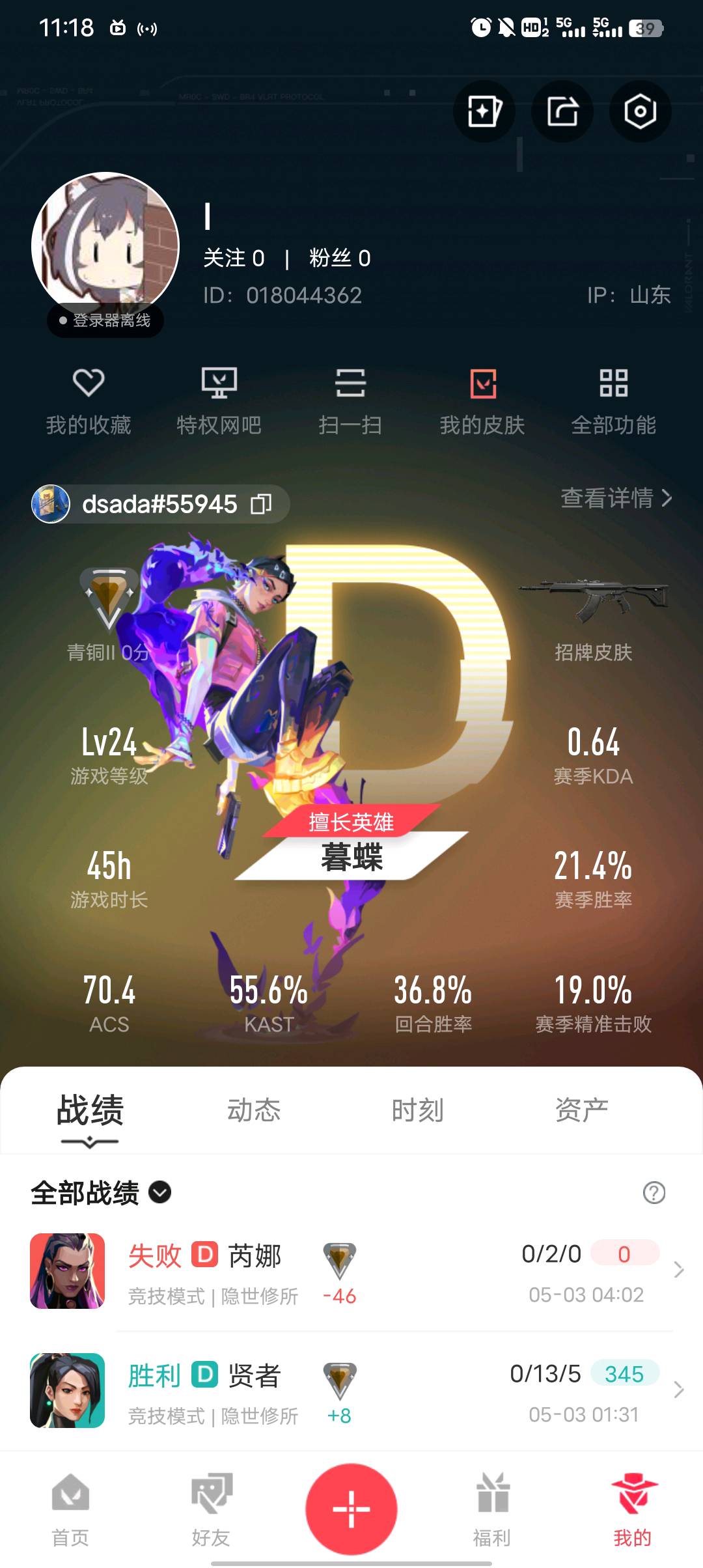Open the settings hexagon icon
Viewport: 703px width, 1568px height.
[x=640, y=111]
